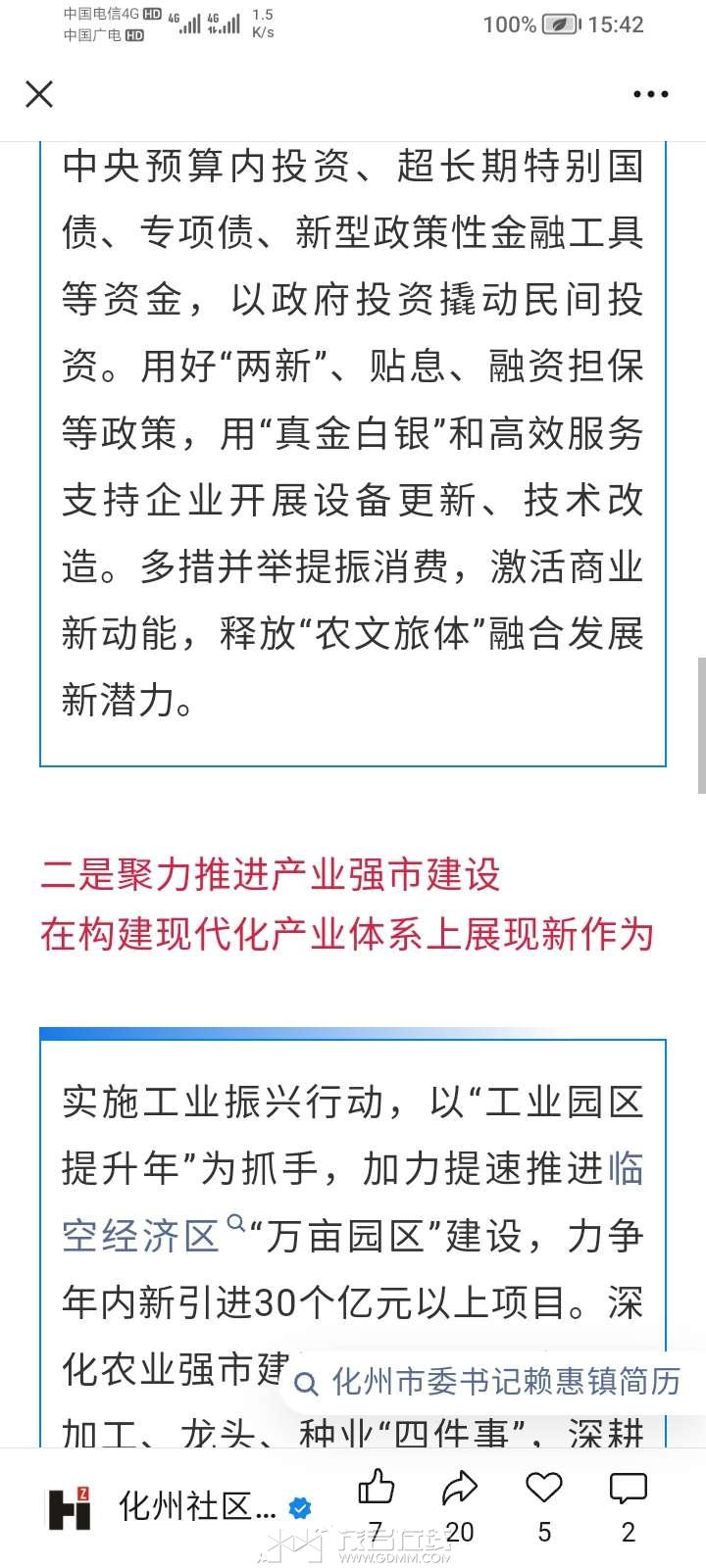Share this article

click(459, 1491)
